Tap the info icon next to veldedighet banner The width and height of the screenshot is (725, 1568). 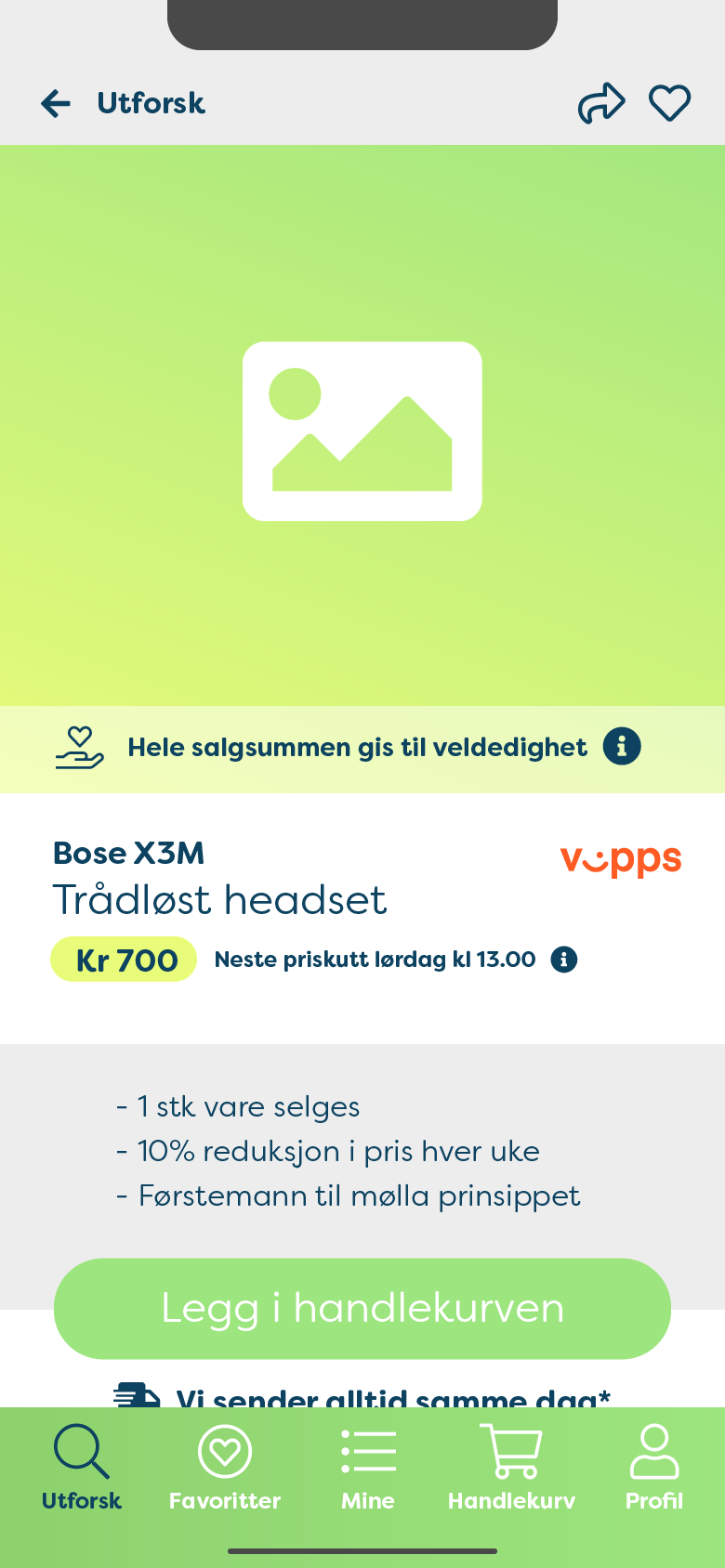pos(621,746)
